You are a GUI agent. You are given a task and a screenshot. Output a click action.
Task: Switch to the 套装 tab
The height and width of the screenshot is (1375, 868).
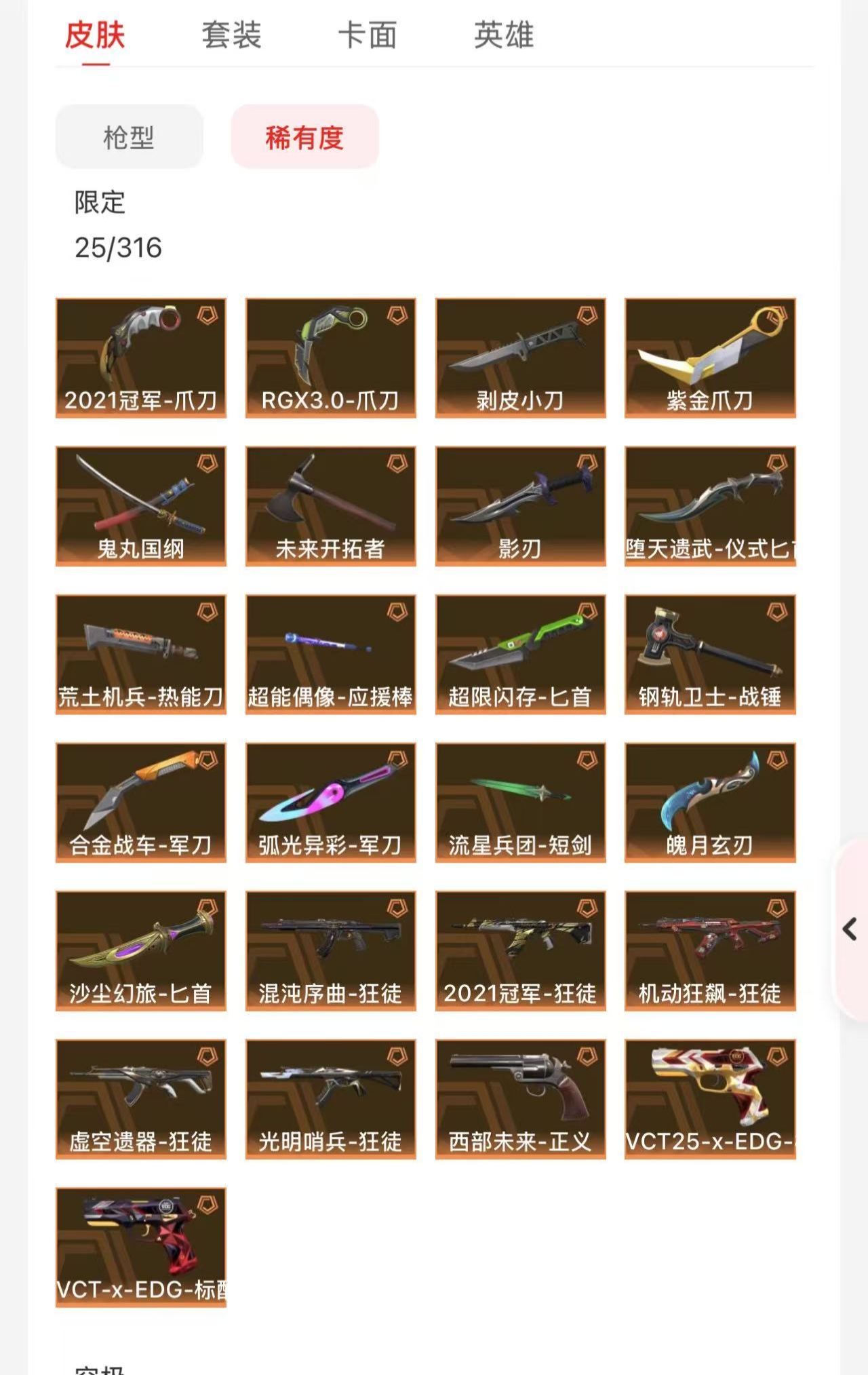(x=231, y=35)
